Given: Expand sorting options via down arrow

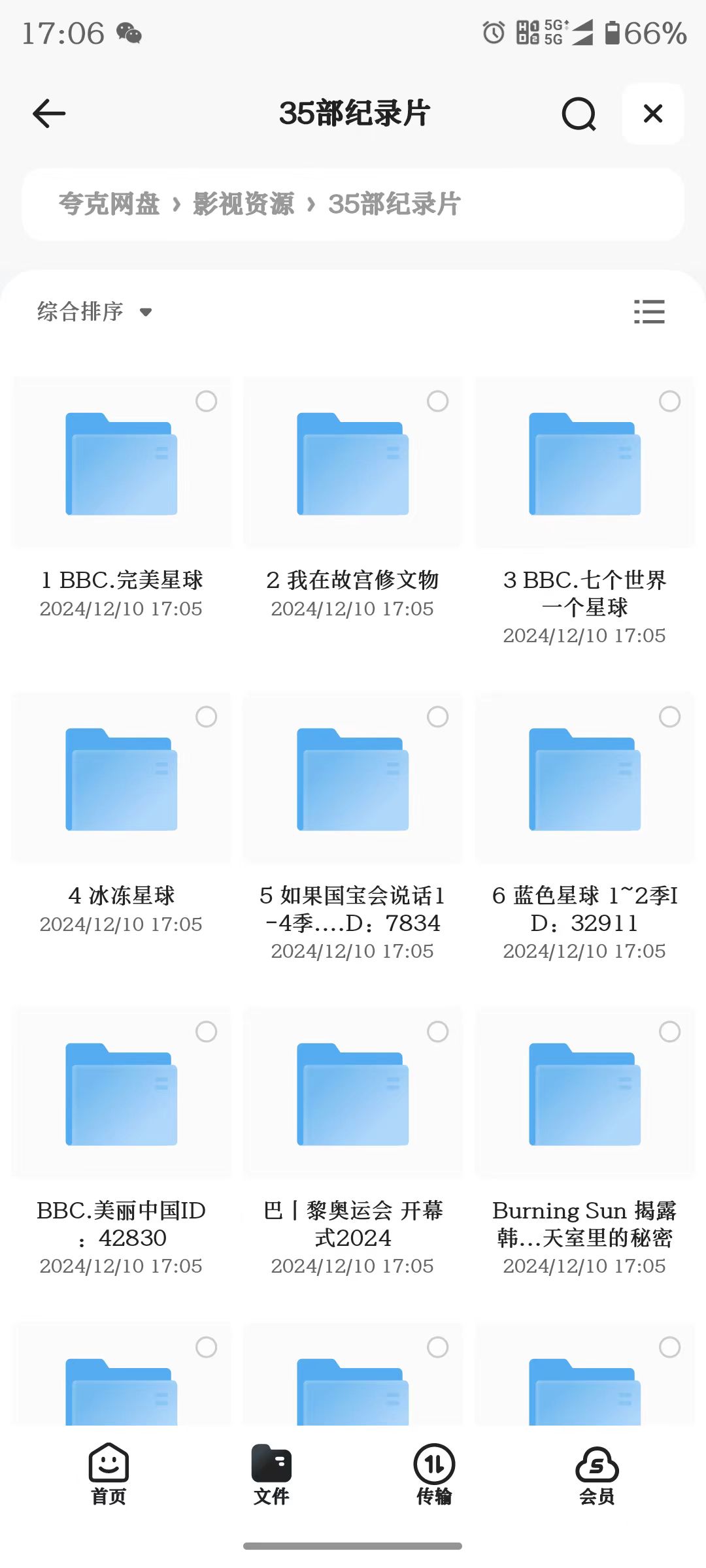Looking at the screenshot, I should point(146,313).
